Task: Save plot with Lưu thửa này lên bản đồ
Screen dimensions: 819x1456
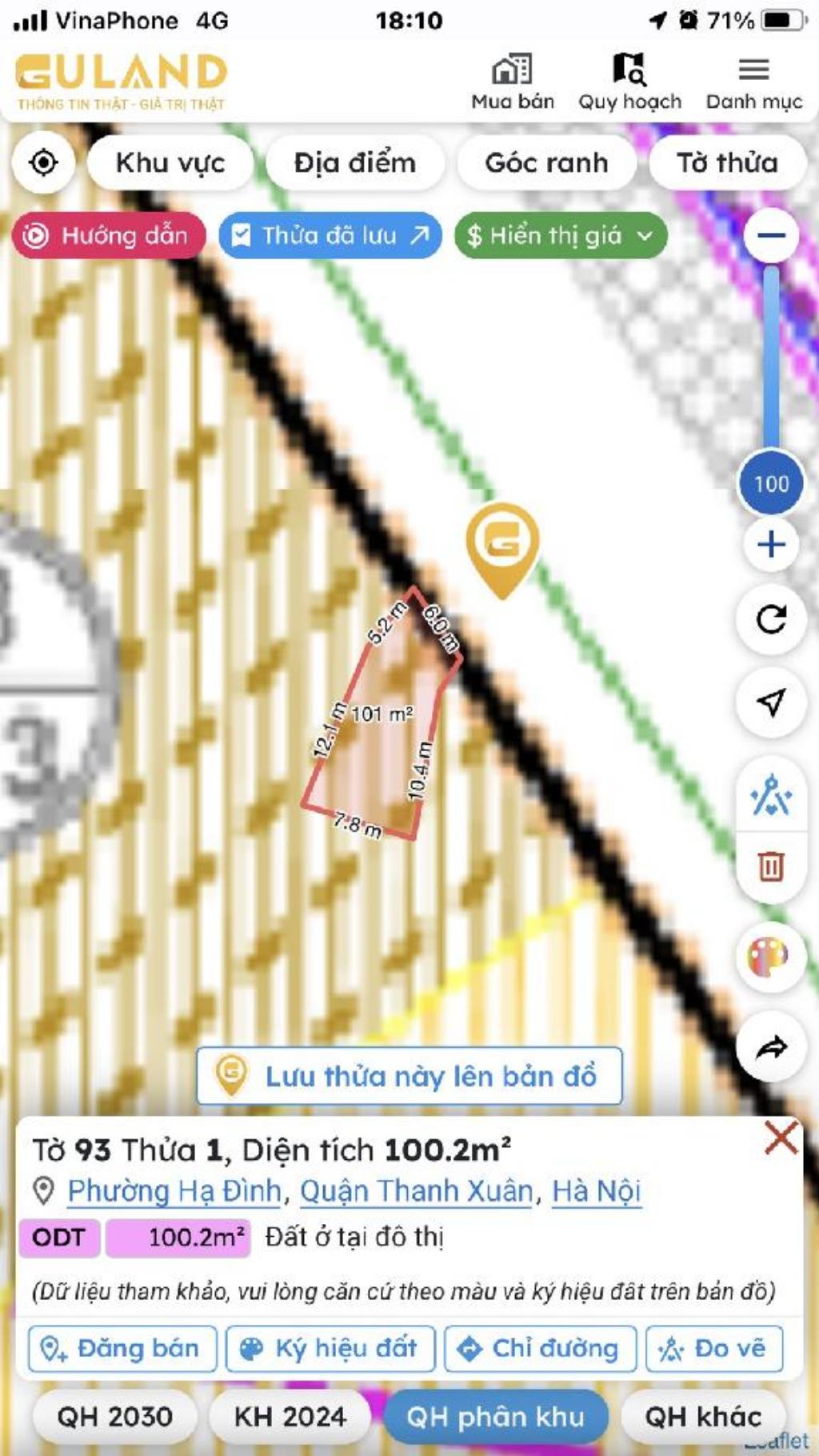Action: 409,1076
